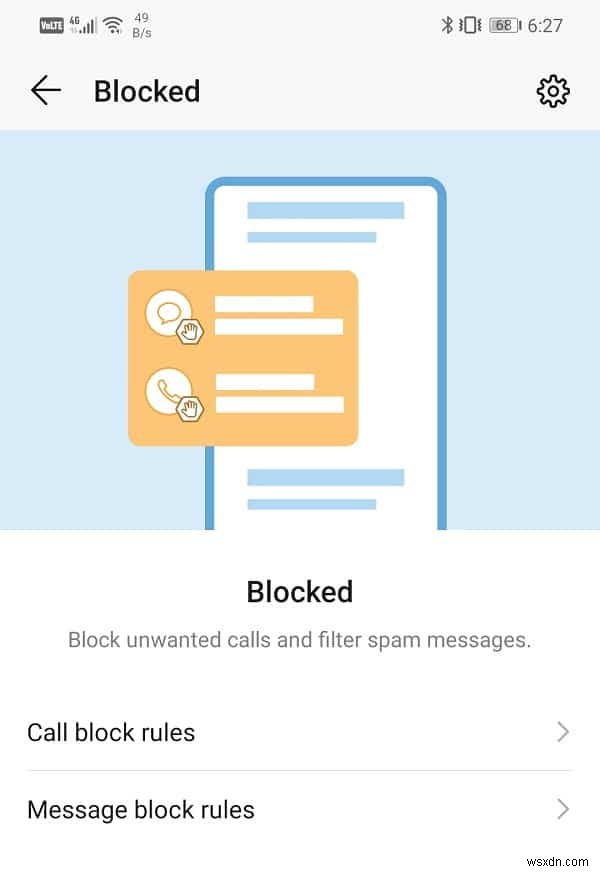Open Message block rules
Viewport: 600px width, 872px height.
point(299,809)
